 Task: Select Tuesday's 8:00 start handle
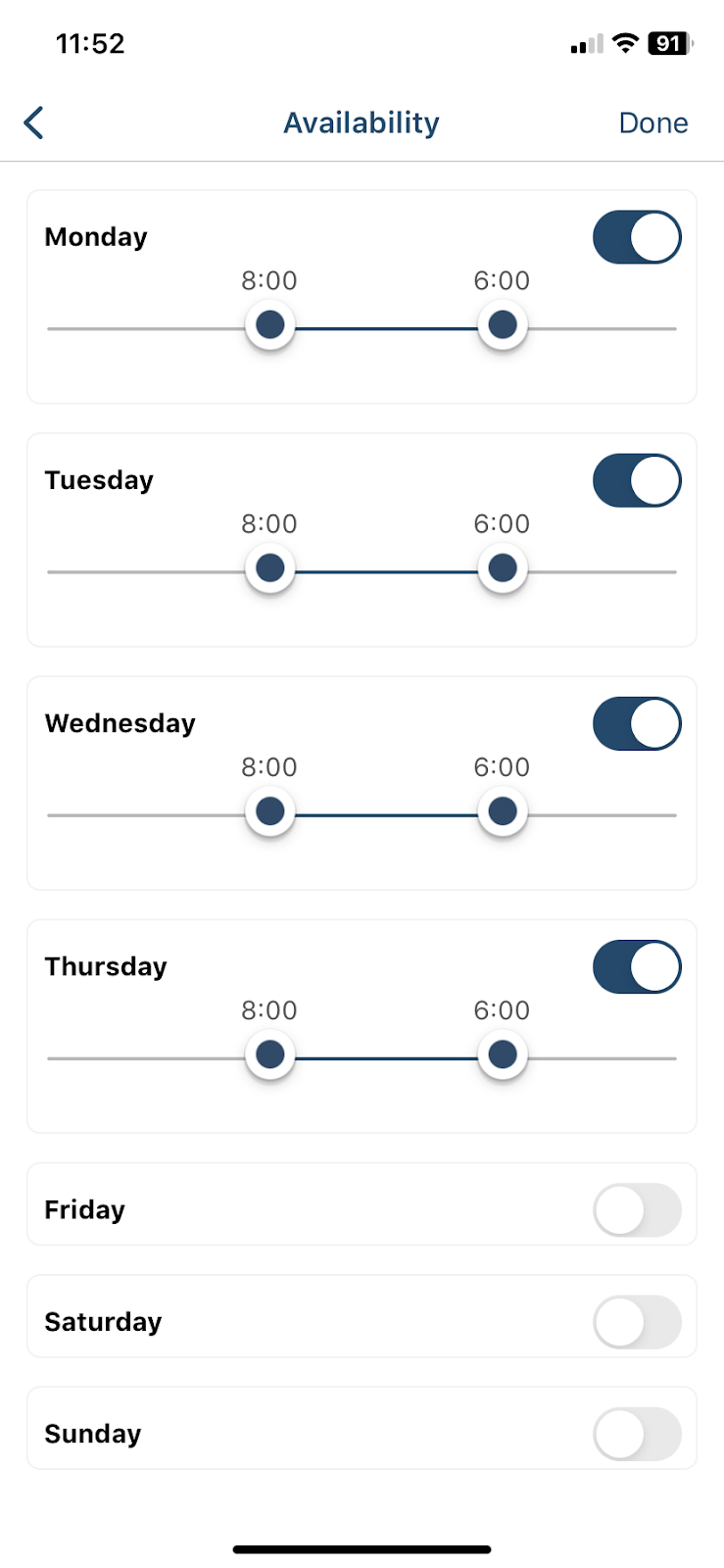click(270, 567)
